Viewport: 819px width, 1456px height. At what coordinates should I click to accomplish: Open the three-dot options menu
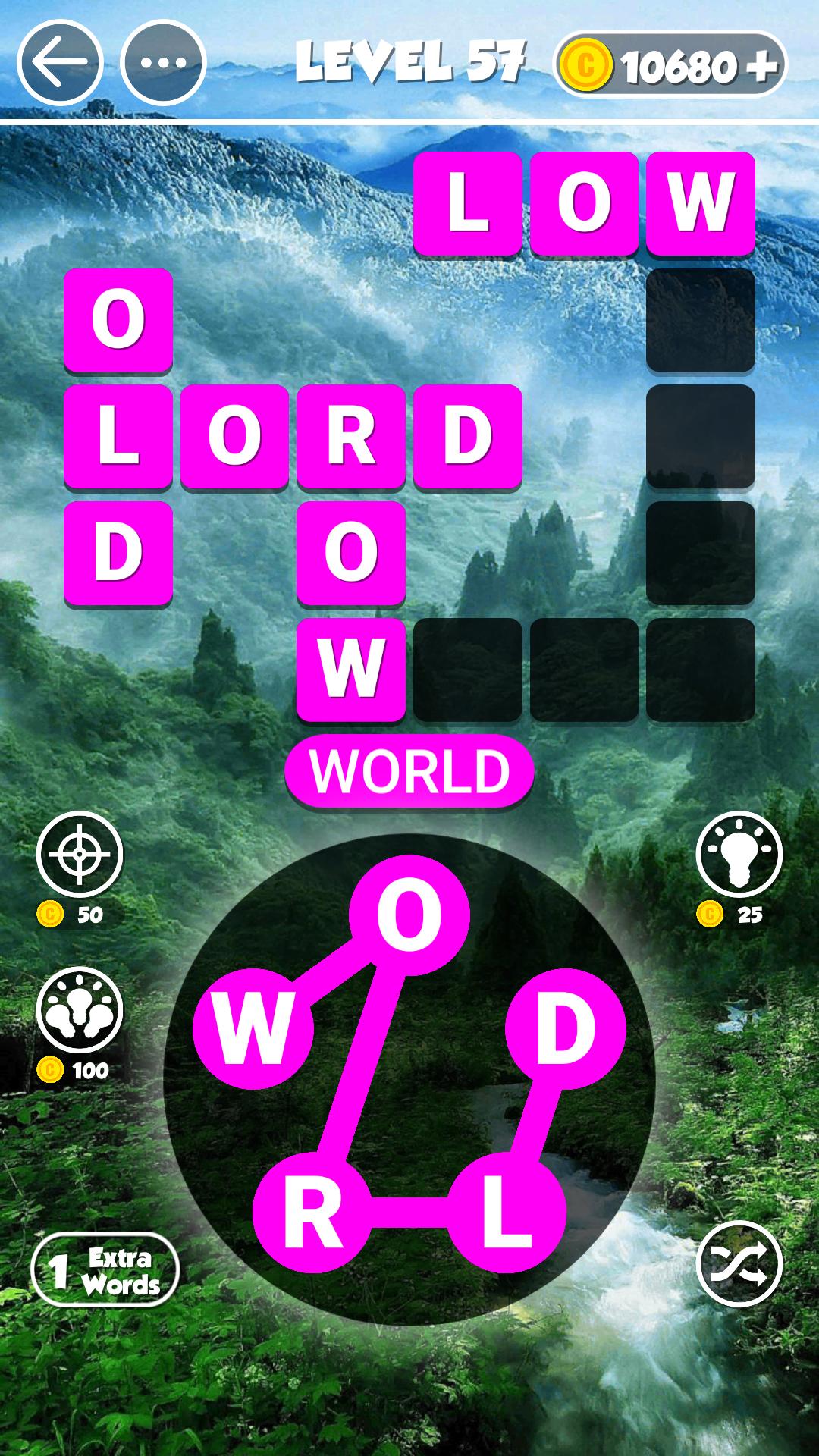pos(163,63)
